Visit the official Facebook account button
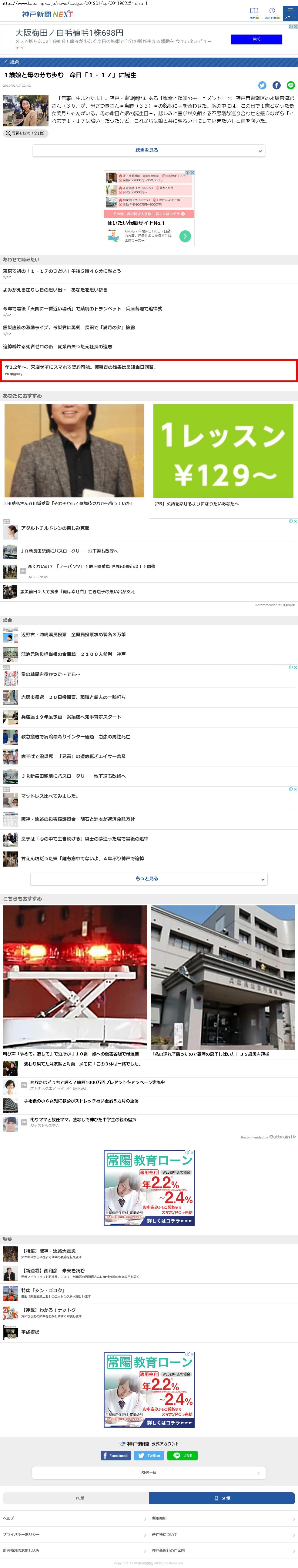This screenshot has width=298, height=1568. tap(116, 1455)
